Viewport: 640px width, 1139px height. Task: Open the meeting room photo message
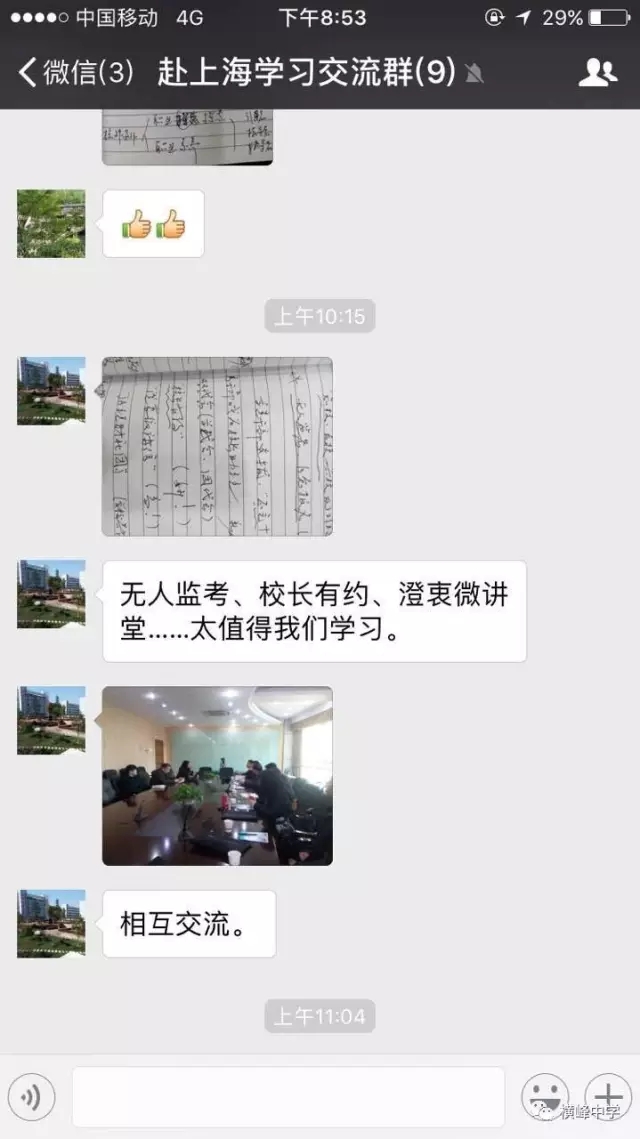tap(217, 775)
